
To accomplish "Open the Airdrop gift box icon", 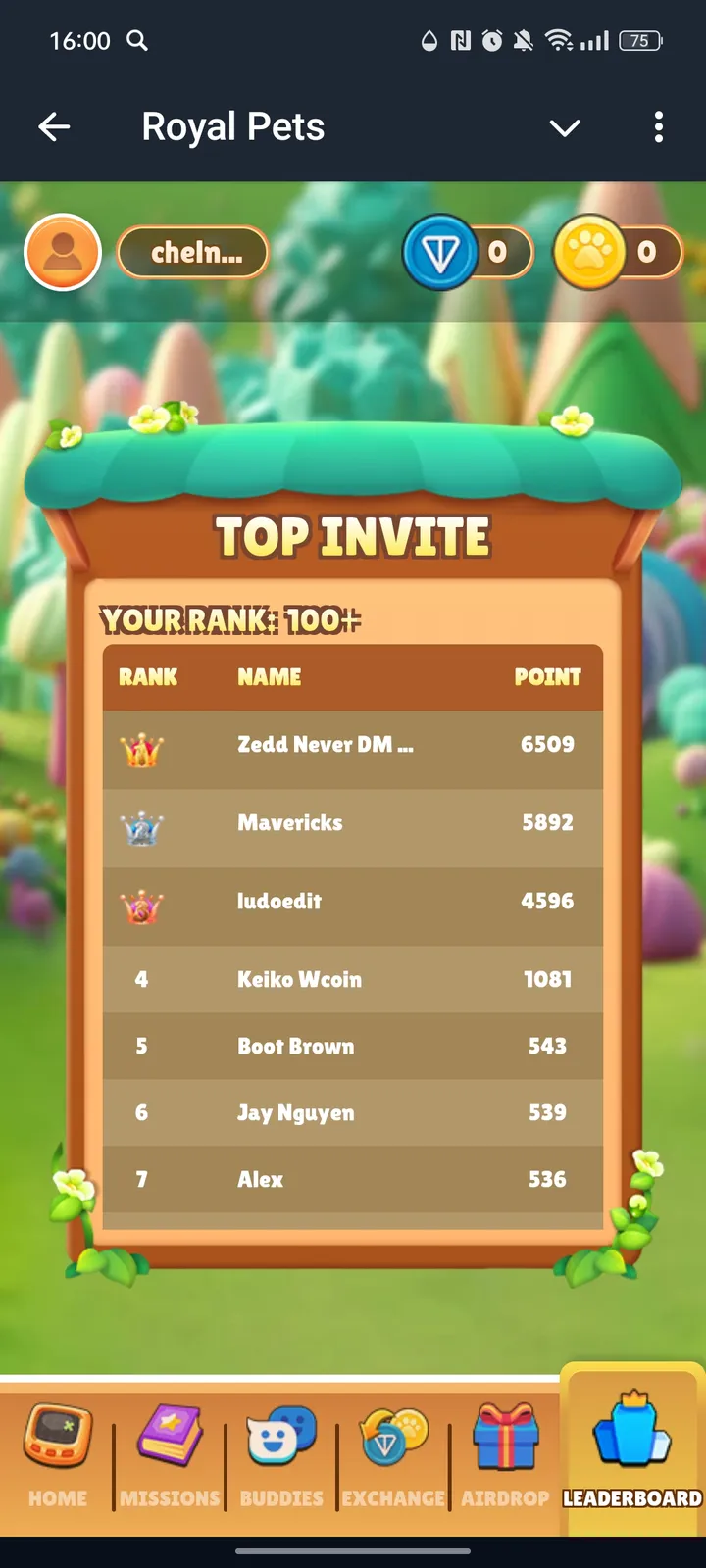I will click(x=505, y=1441).
